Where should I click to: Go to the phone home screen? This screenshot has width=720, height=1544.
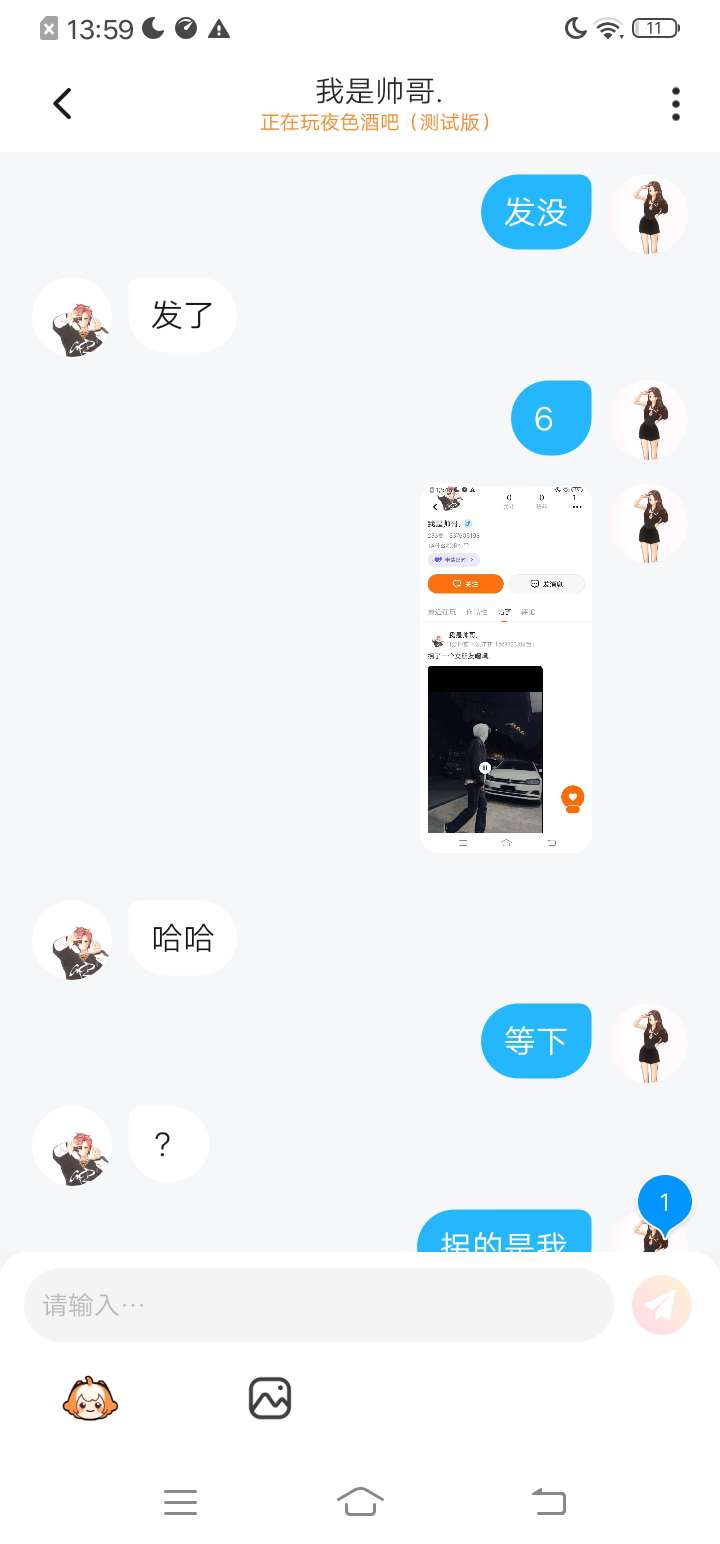click(x=360, y=1502)
